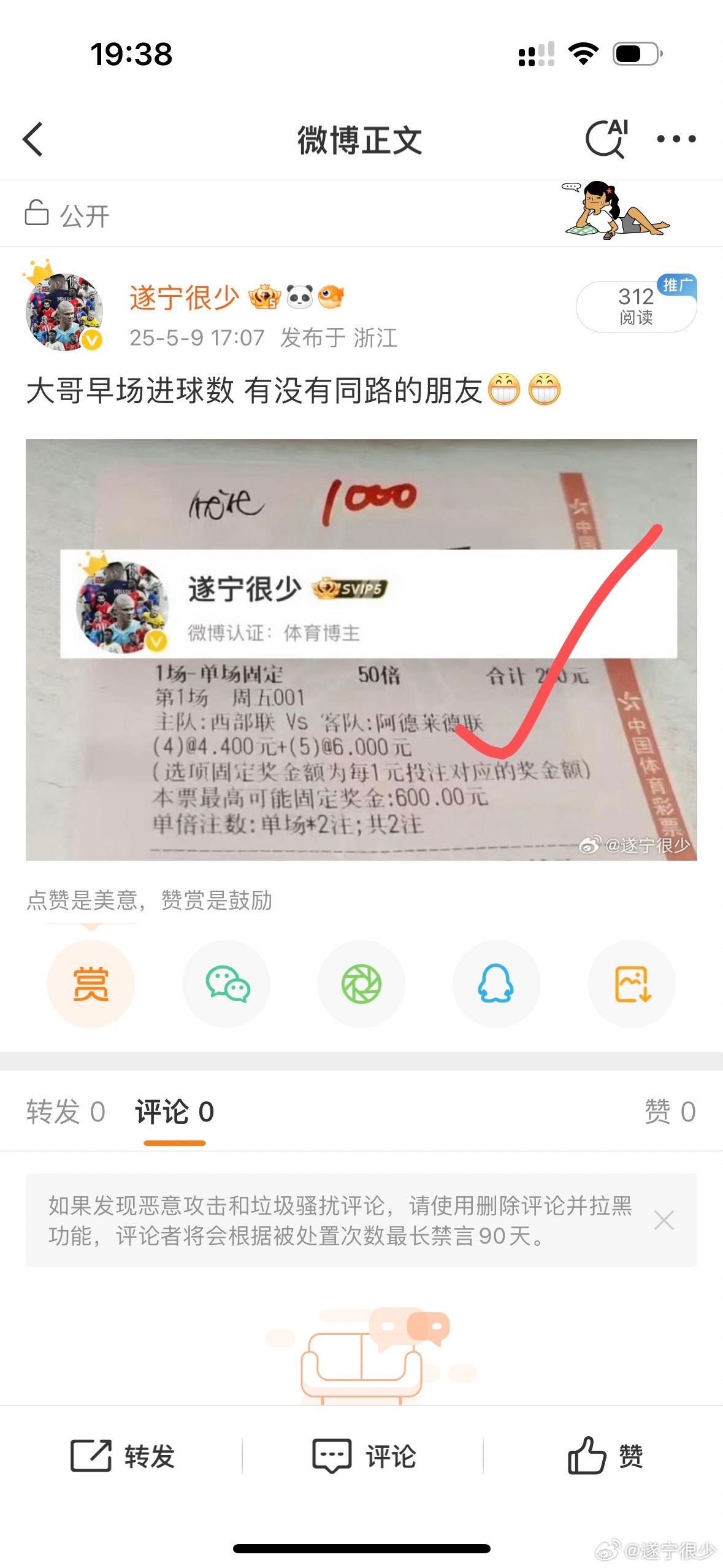
Task: Switch to the 转发 0 tab
Action: tap(66, 1112)
